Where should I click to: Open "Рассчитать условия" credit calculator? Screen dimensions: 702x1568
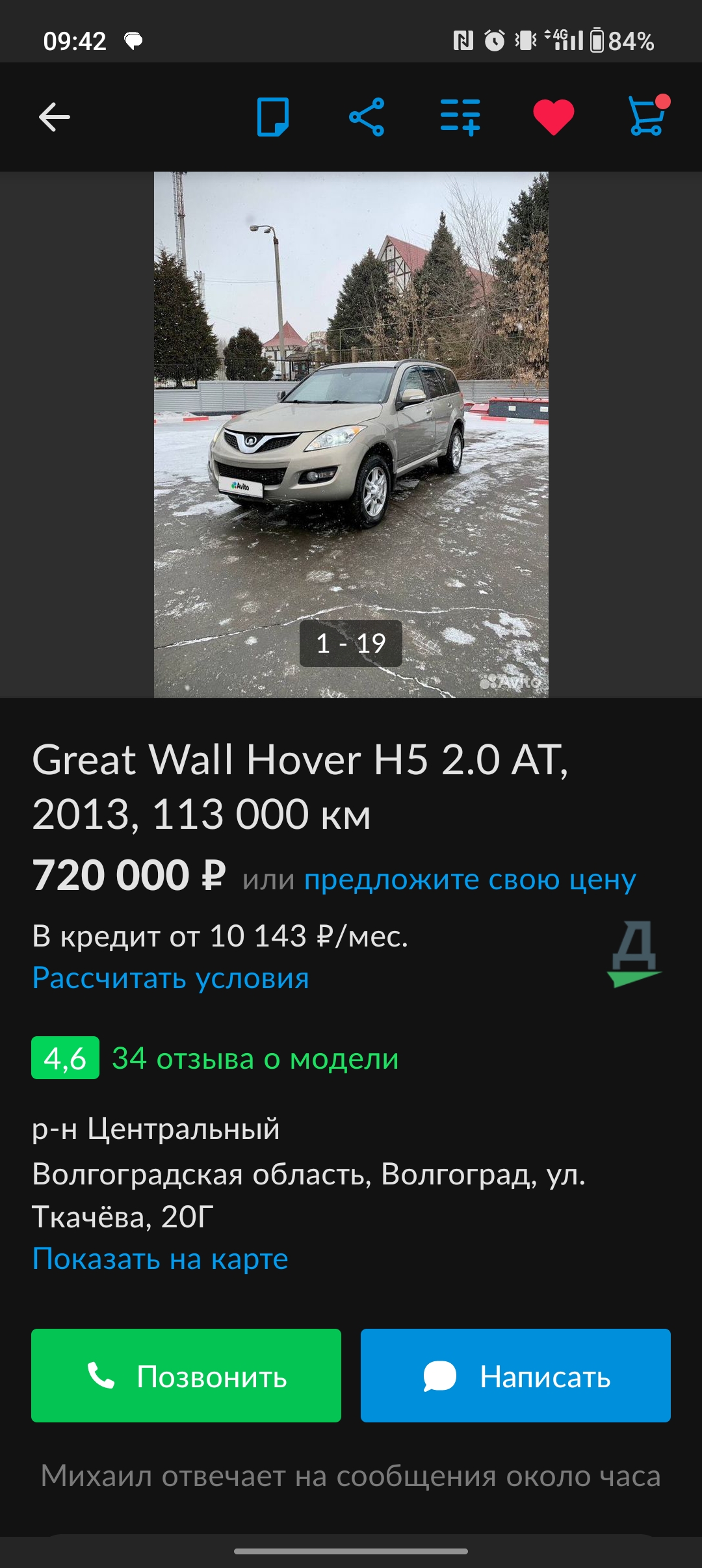point(170,978)
